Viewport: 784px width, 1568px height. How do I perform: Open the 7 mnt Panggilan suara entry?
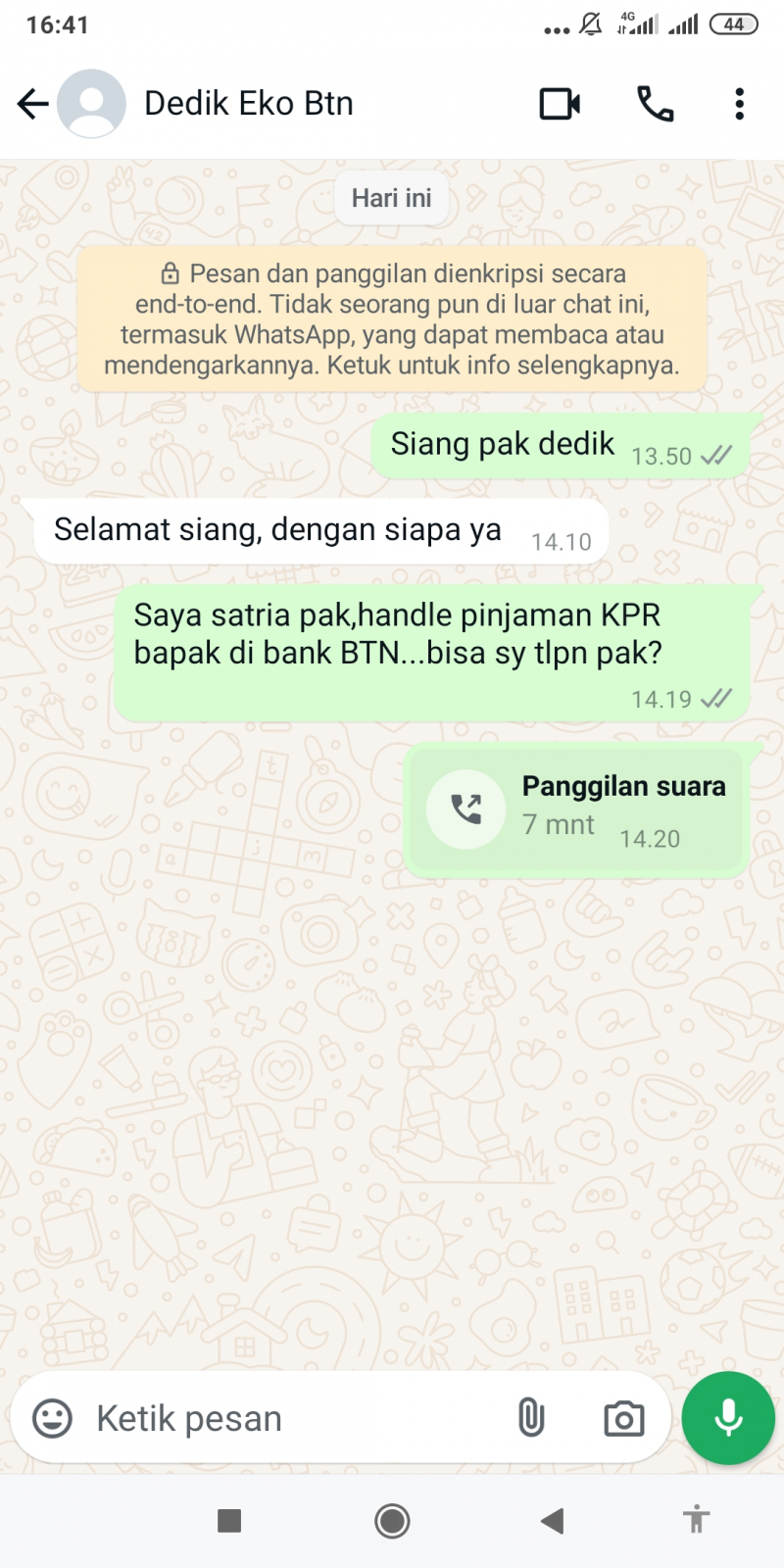(x=576, y=810)
